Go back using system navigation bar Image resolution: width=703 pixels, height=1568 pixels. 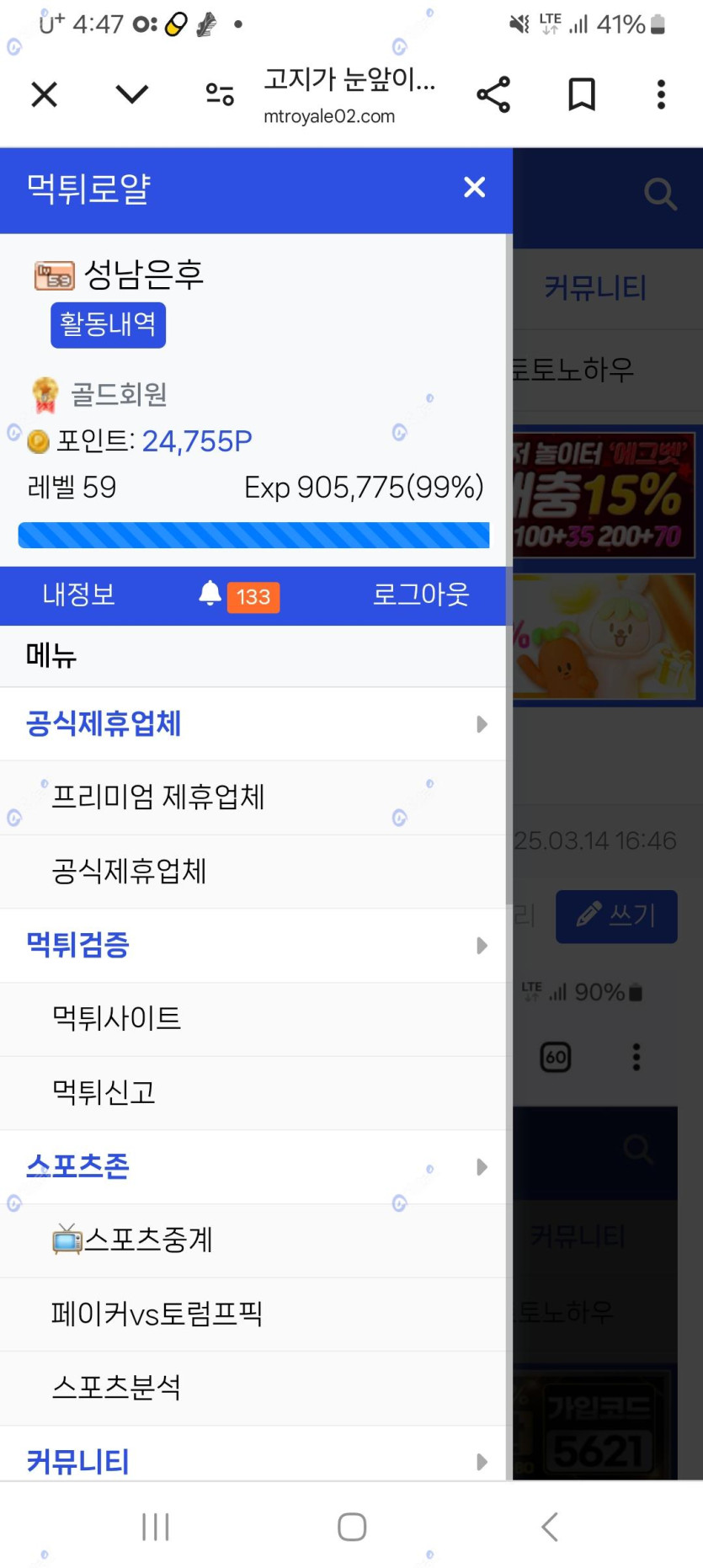pyautogui.click(x=549, y=1526)
